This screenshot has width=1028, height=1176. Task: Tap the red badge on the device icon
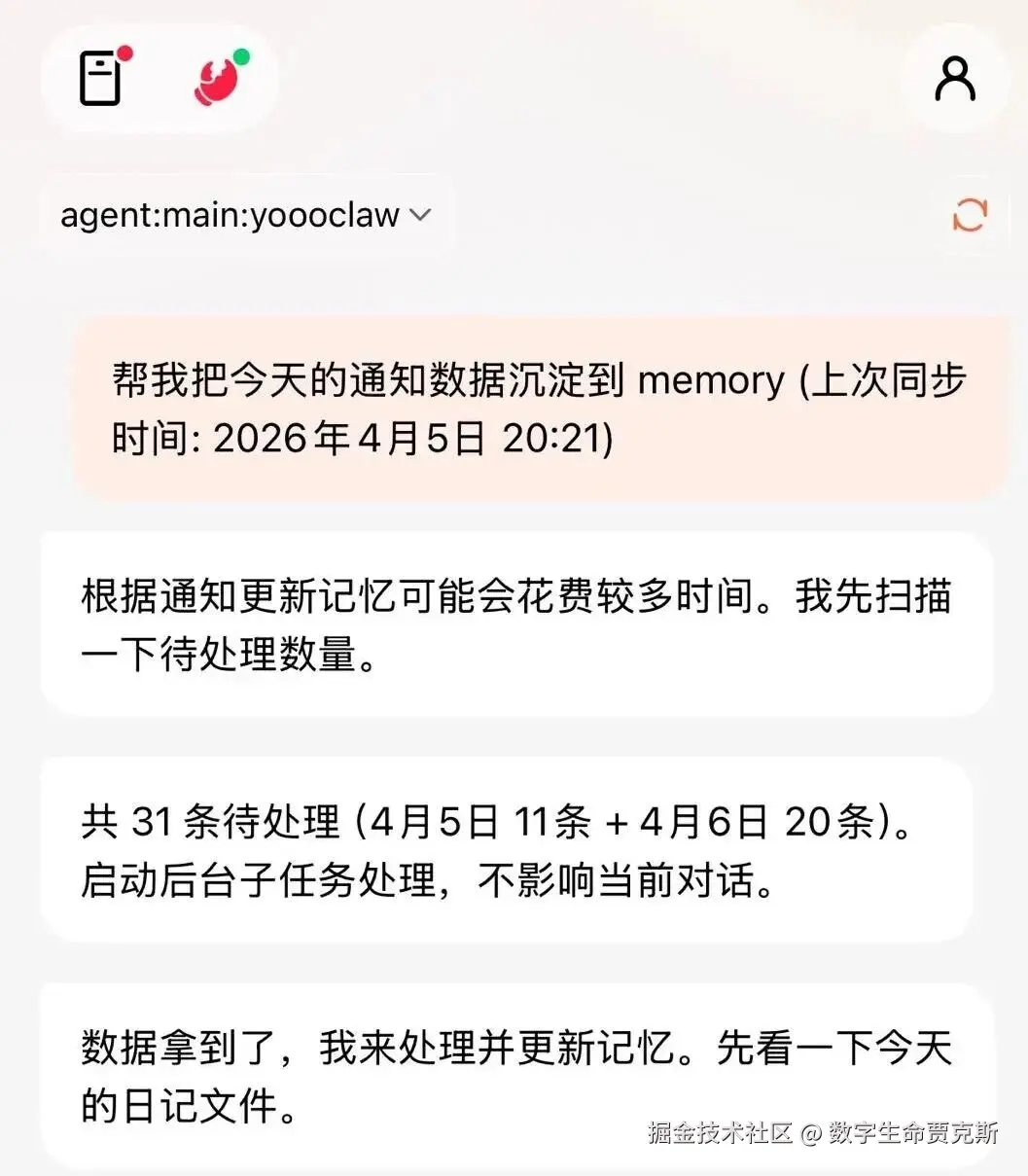[x=124, y=55]
